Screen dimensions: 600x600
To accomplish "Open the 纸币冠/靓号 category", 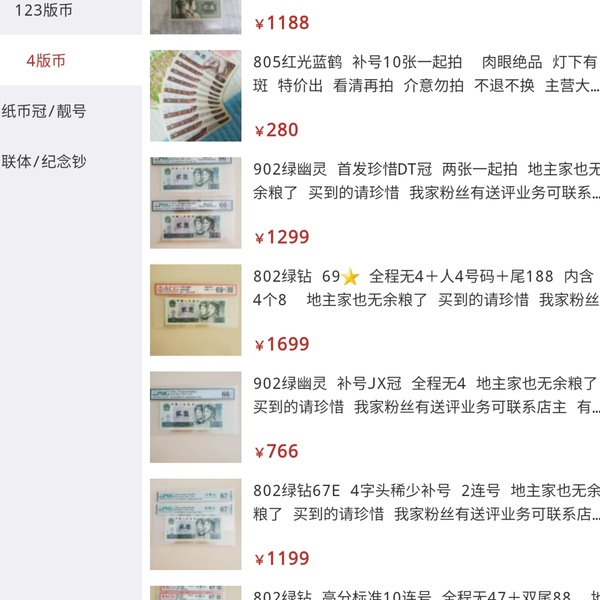I will [44, 111].
